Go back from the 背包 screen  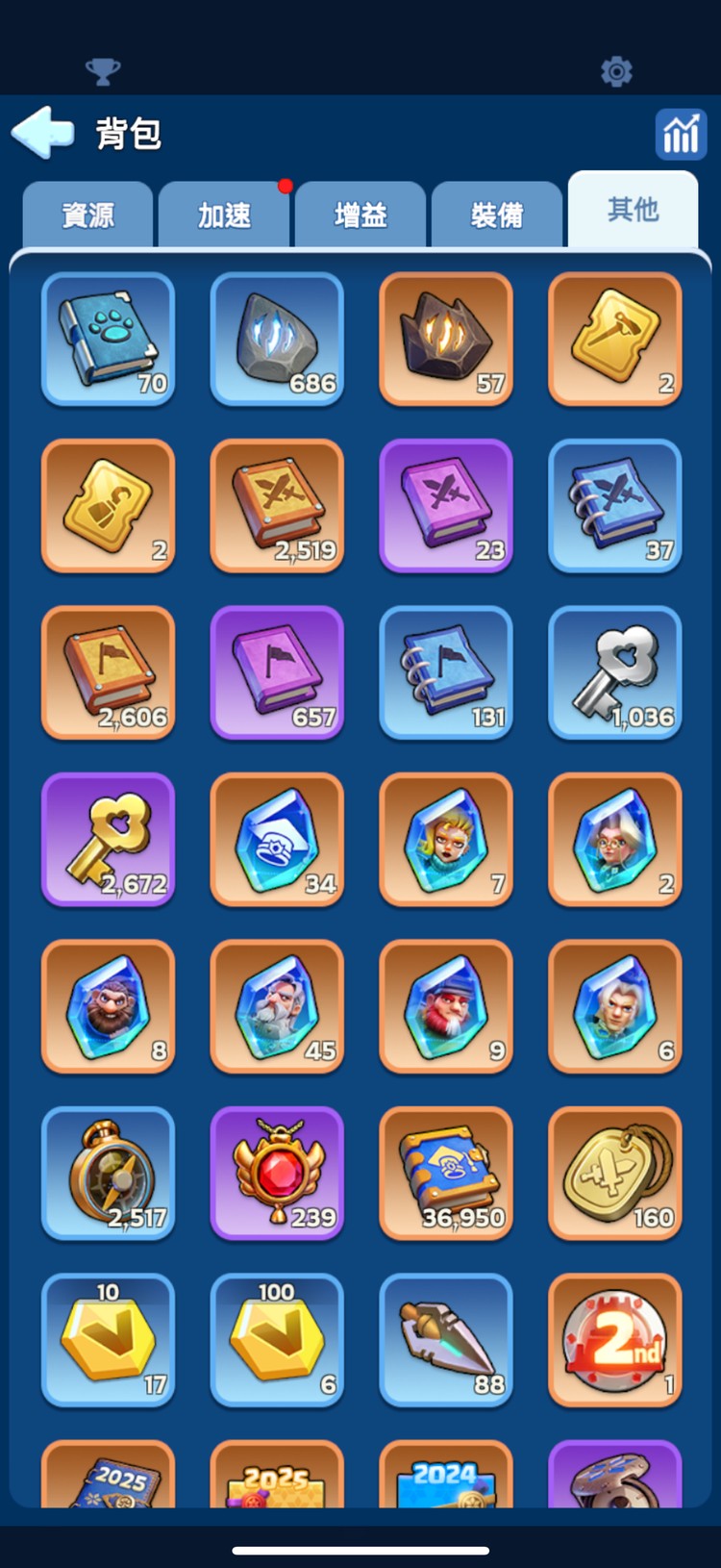42,133
